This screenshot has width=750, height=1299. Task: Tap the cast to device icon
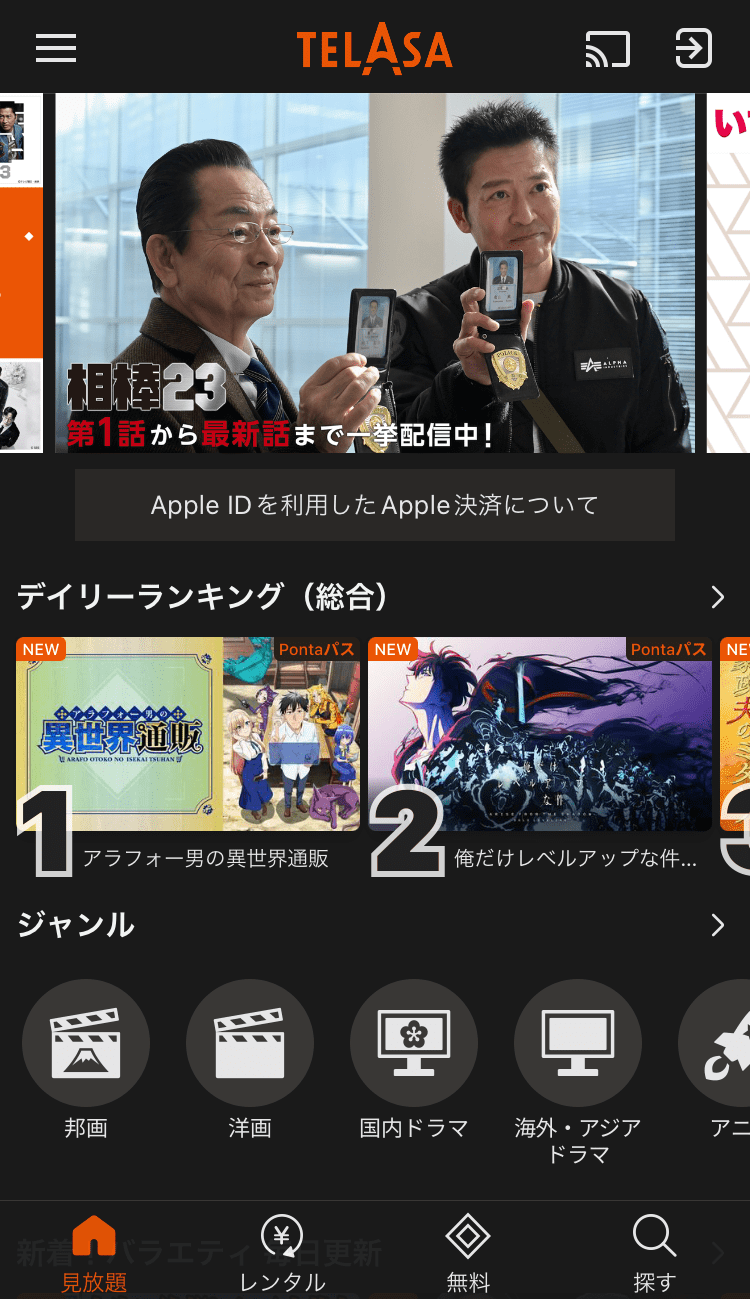click(607, 48)
